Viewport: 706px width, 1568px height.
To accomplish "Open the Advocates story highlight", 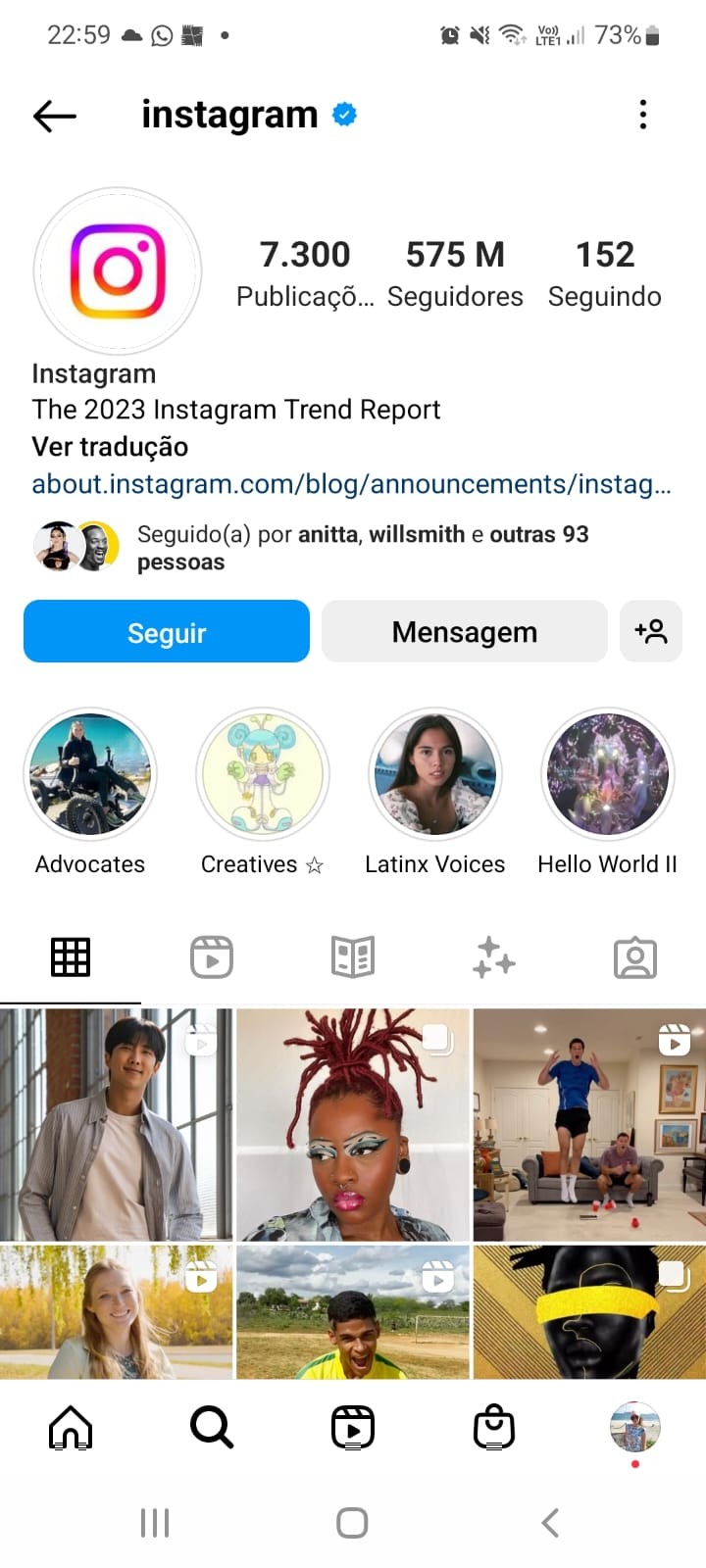I will (89, 774).
